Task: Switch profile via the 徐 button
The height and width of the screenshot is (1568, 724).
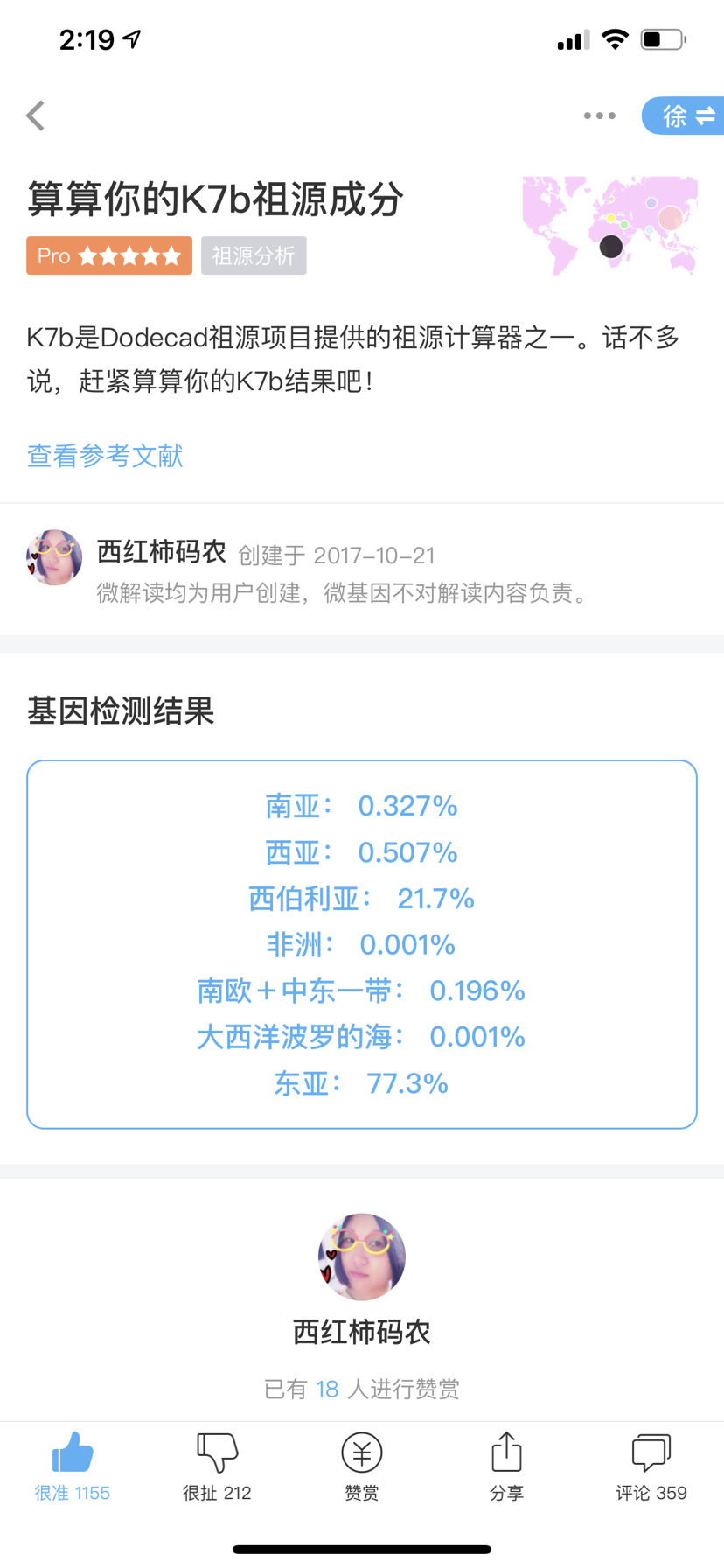Action: 684,115
